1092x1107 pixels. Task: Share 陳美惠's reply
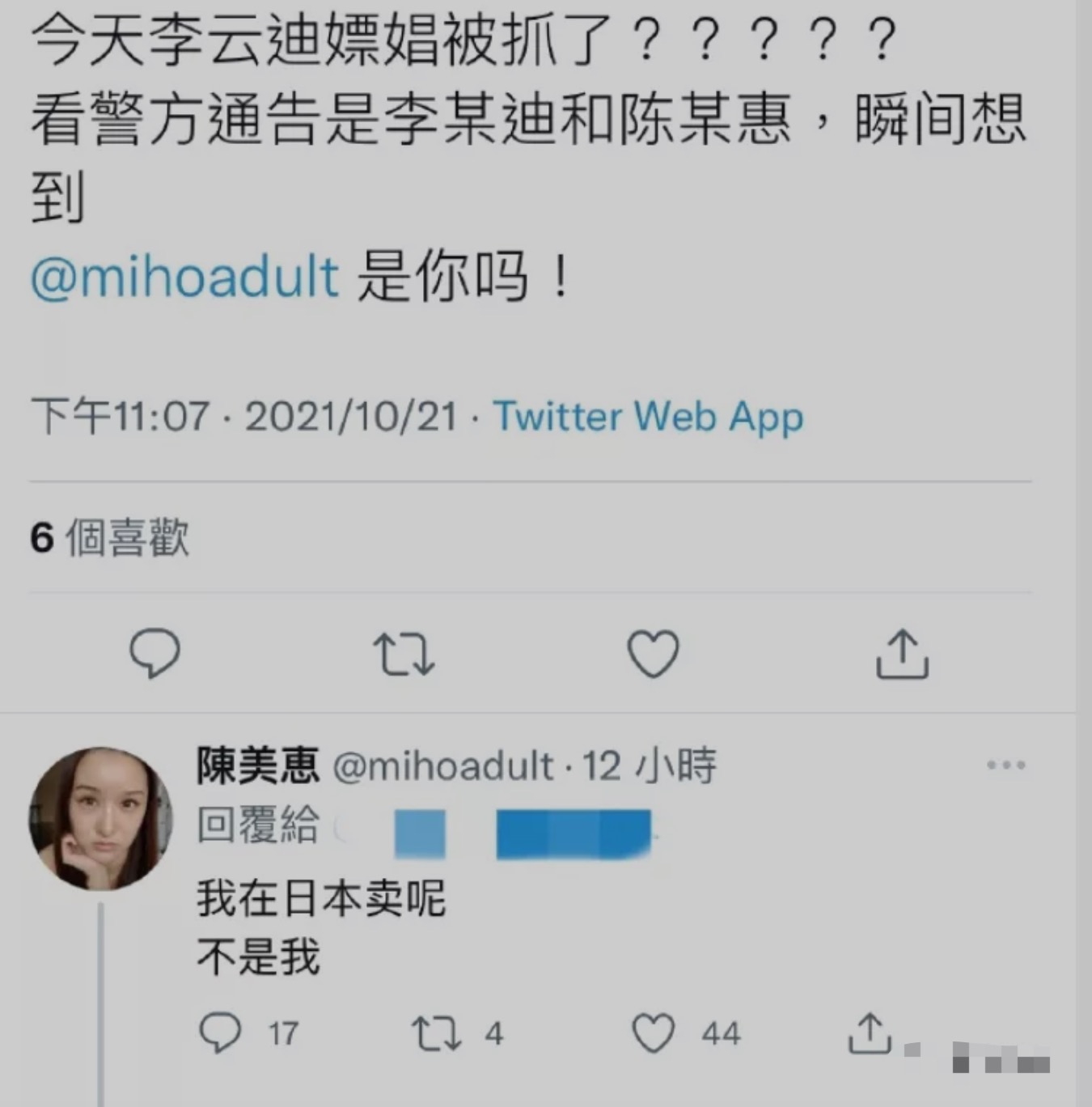tap(870, 1033)
